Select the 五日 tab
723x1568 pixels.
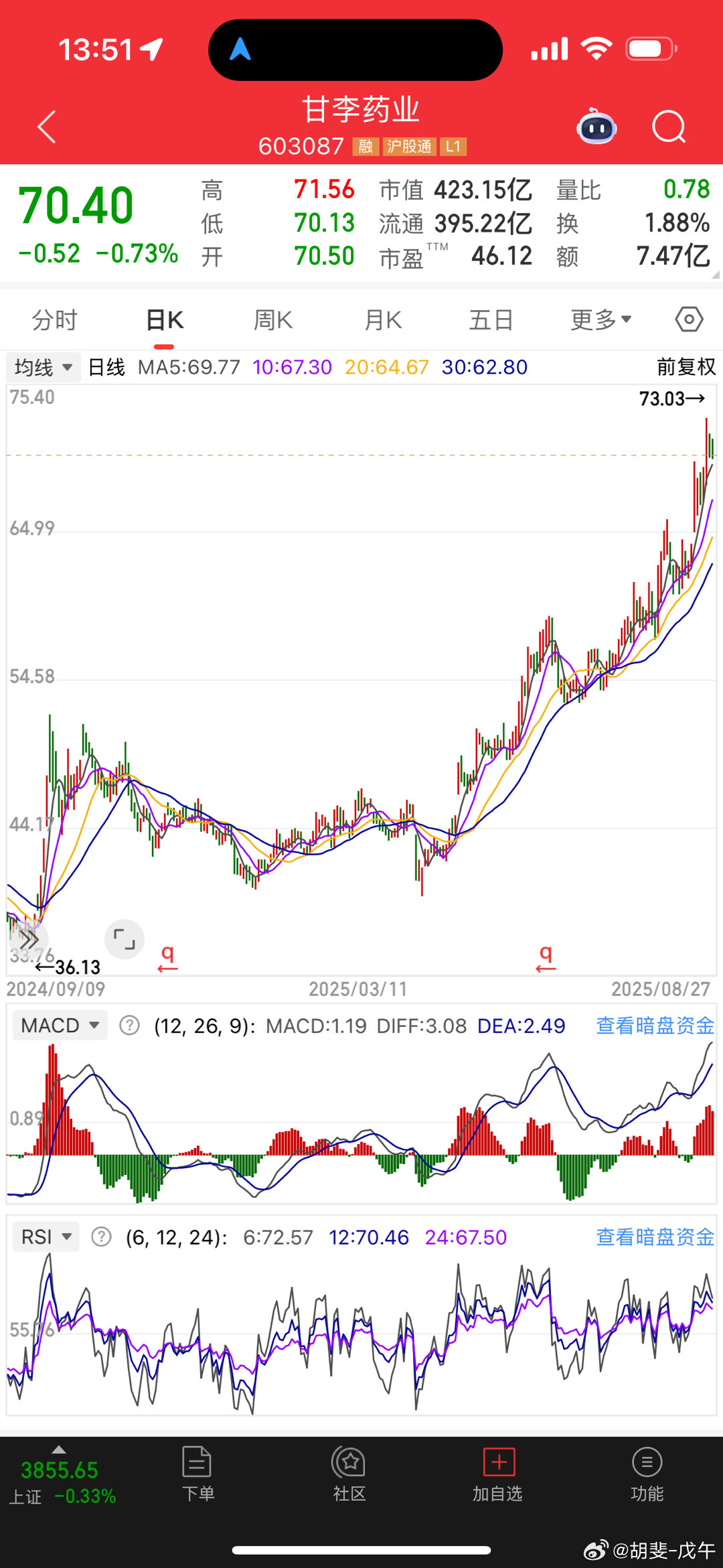[491, 320]
